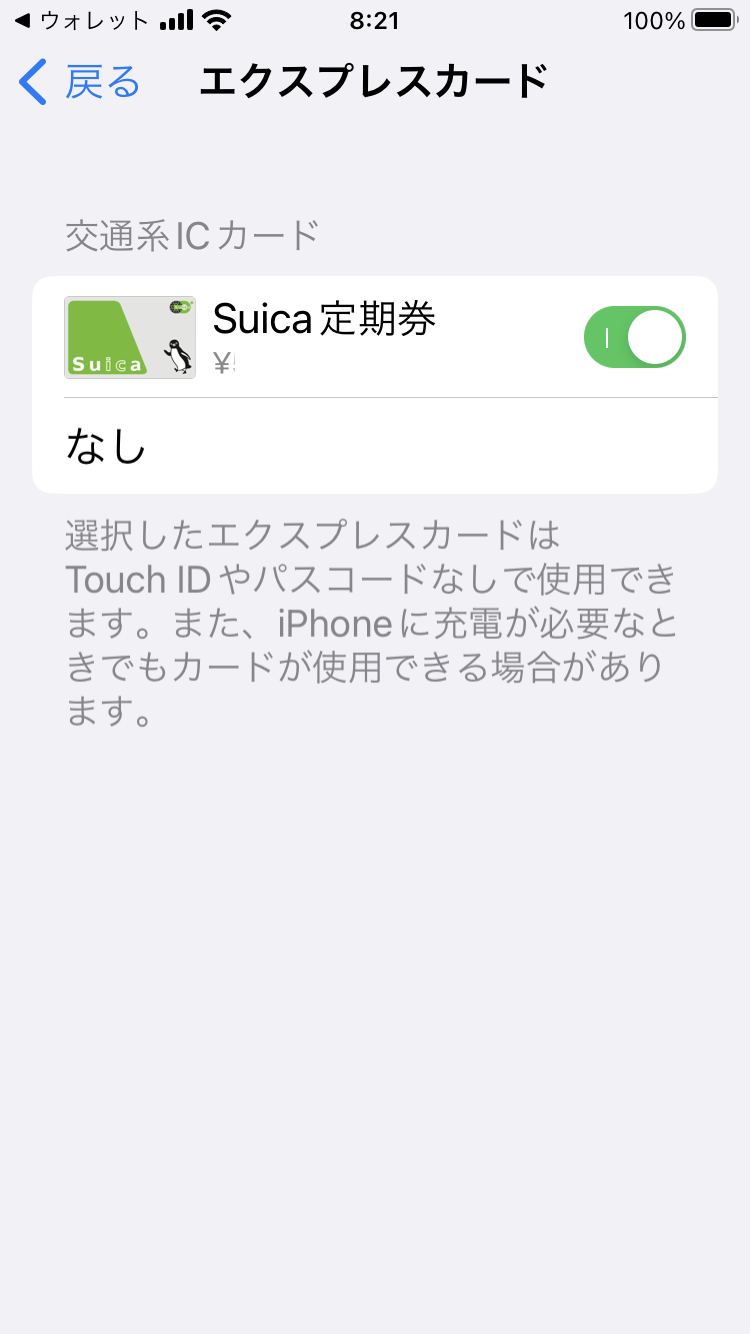Return to the ウォレット app via the status bar
Screen dimensions: 750x1334
pos(80,20)
